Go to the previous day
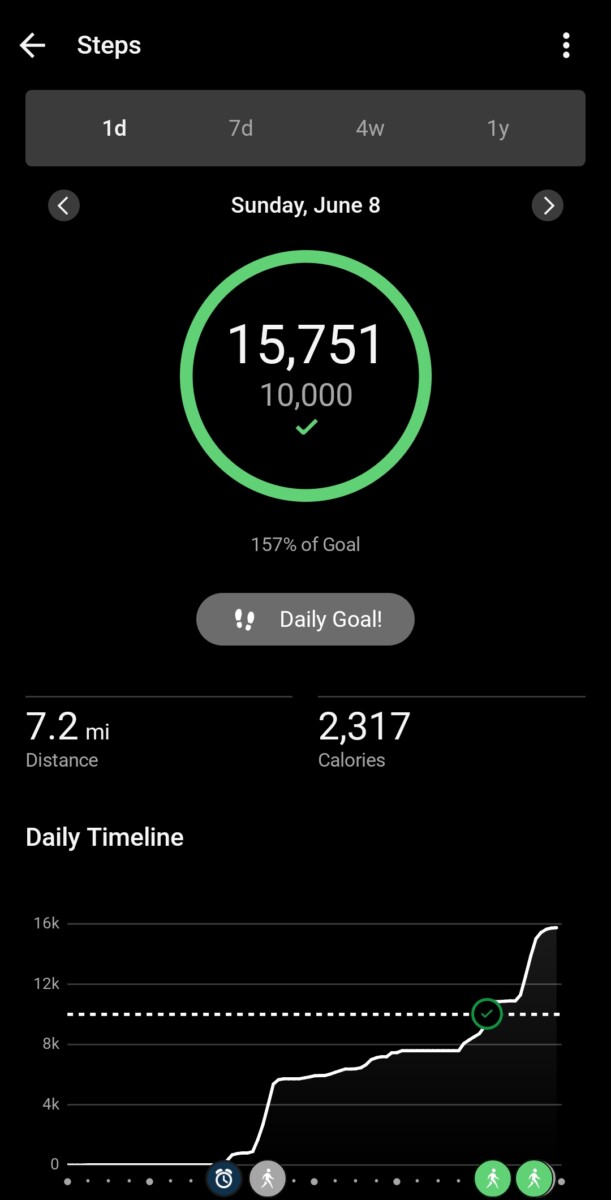Screen dimensions: 611x1200 (x=64, y=206)
